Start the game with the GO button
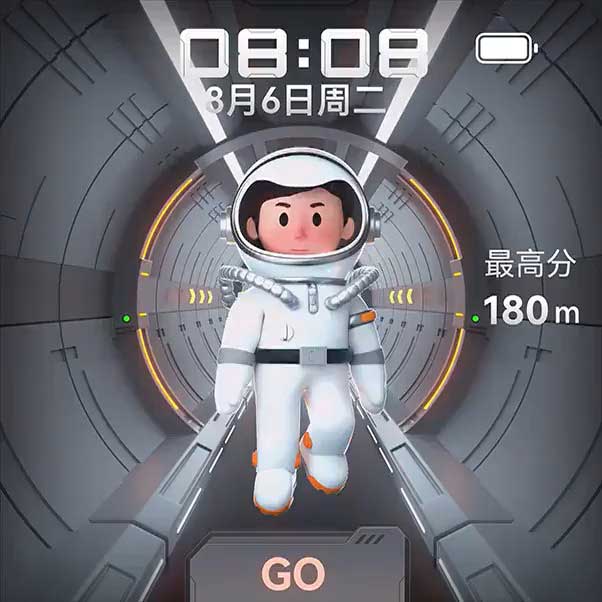The height and width of the screenshot is (602, 602). (294, 573)
